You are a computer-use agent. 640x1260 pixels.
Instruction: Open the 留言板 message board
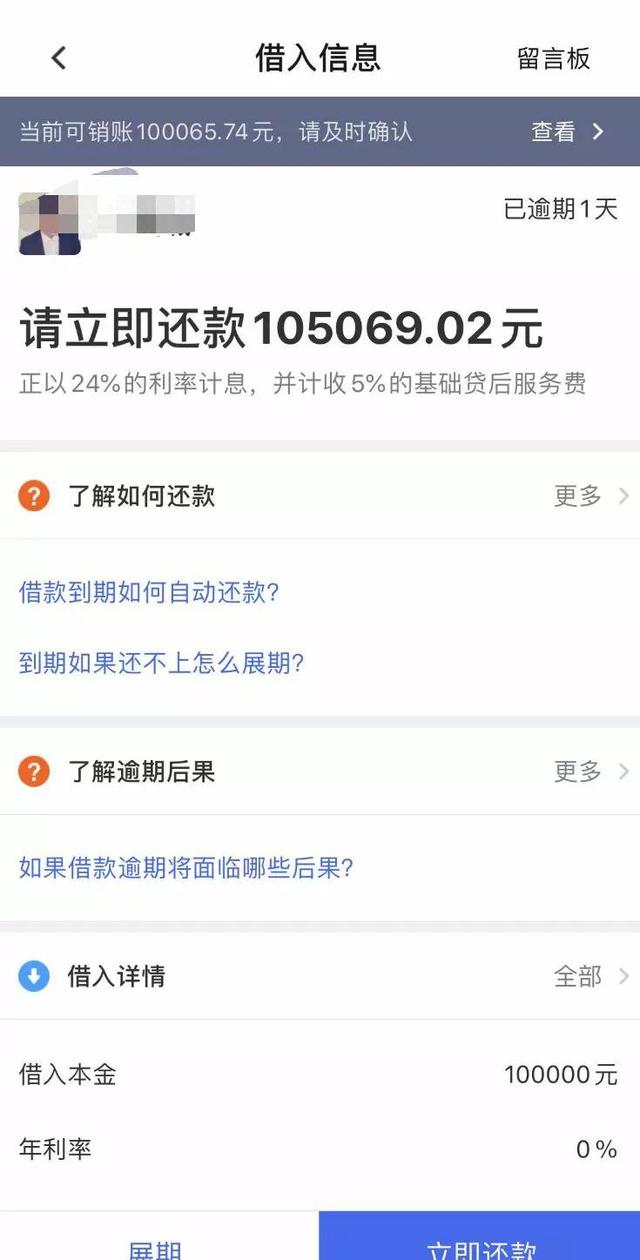(553, 58)
